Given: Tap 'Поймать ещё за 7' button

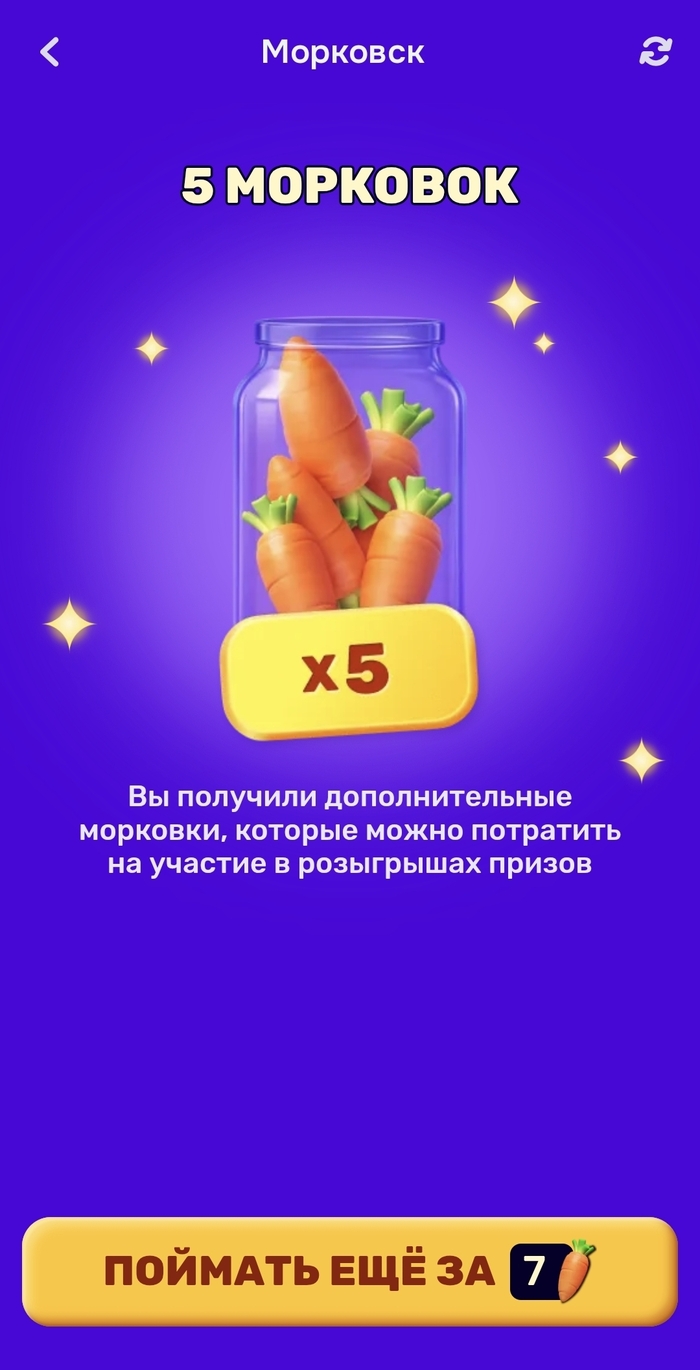Looking at the screenshot, I should [x=350, y=1271].
